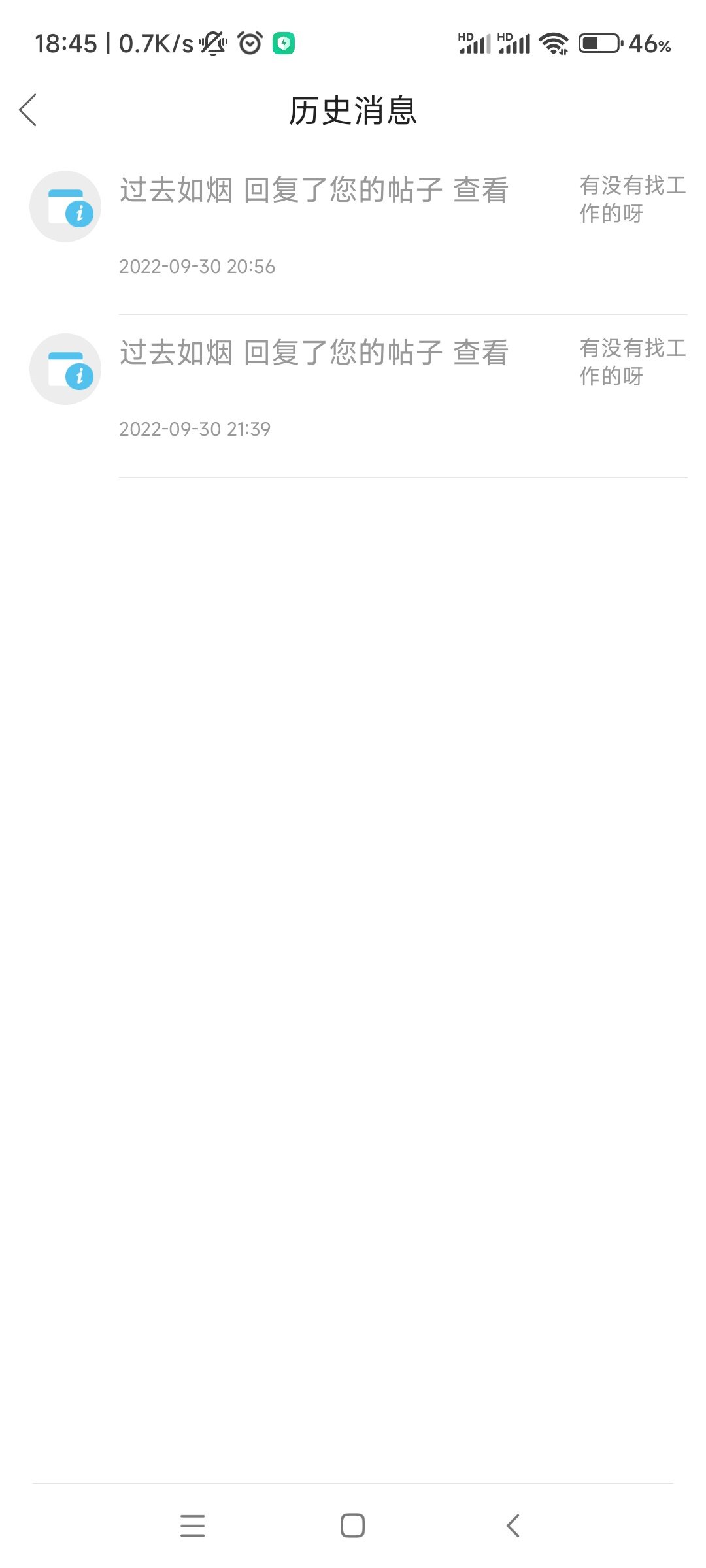Open the system recent apps menu
Viewport: 706px width, 1568px height.
(192, 1526)
